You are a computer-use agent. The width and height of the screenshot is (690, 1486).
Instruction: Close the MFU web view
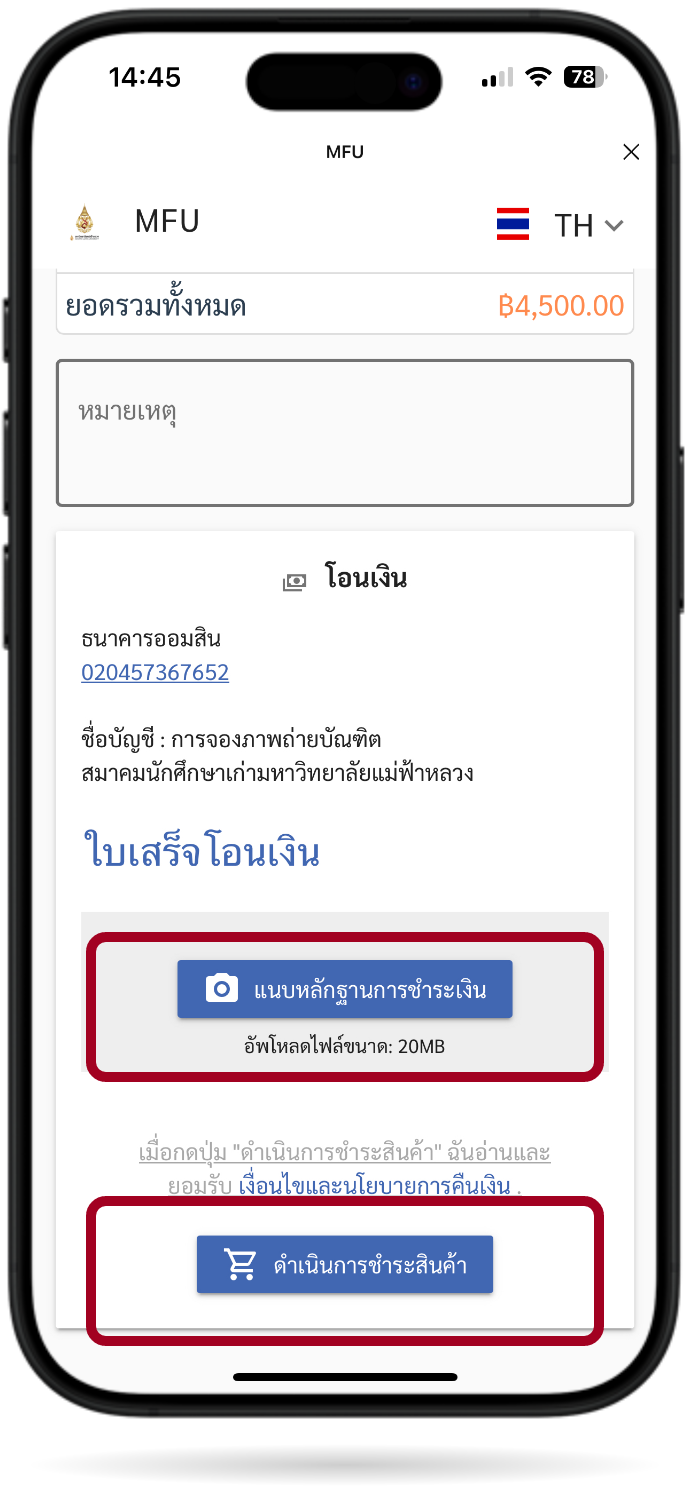pos(631,152)
